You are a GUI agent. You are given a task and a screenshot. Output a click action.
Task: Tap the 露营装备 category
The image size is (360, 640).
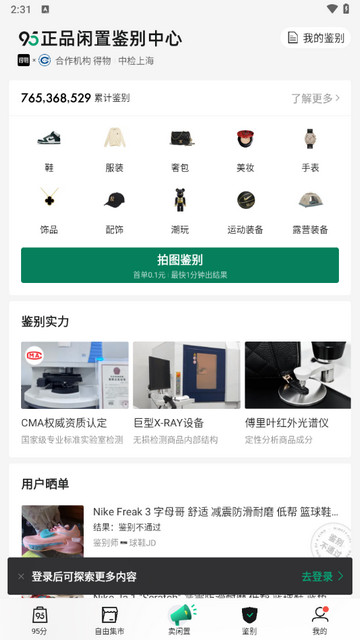point(310,211)
